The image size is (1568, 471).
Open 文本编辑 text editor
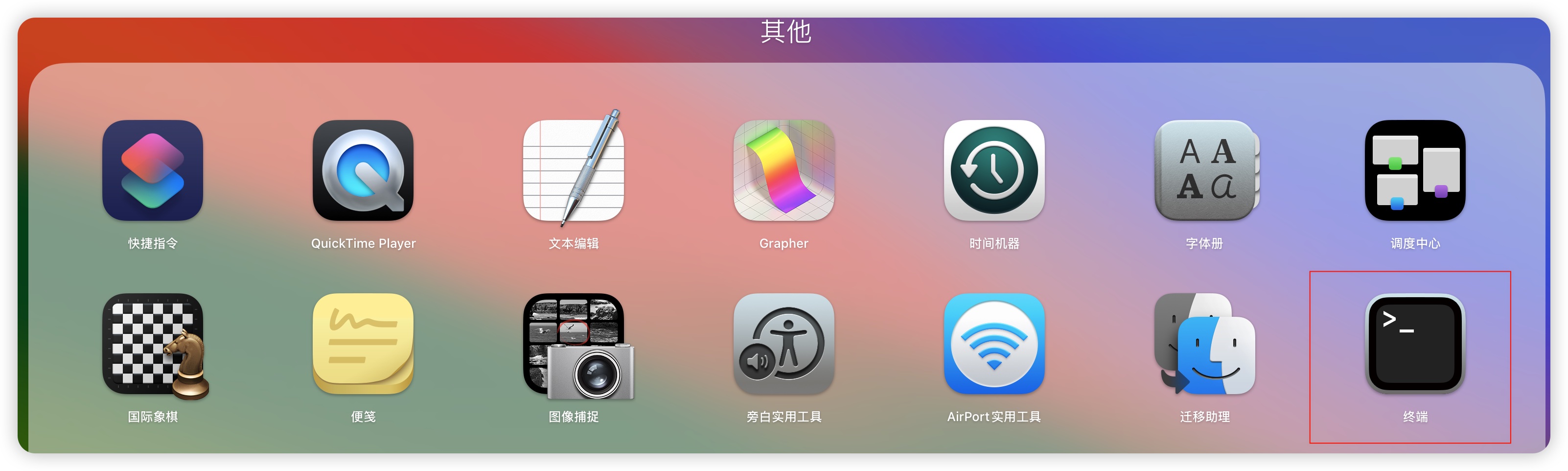574,170
